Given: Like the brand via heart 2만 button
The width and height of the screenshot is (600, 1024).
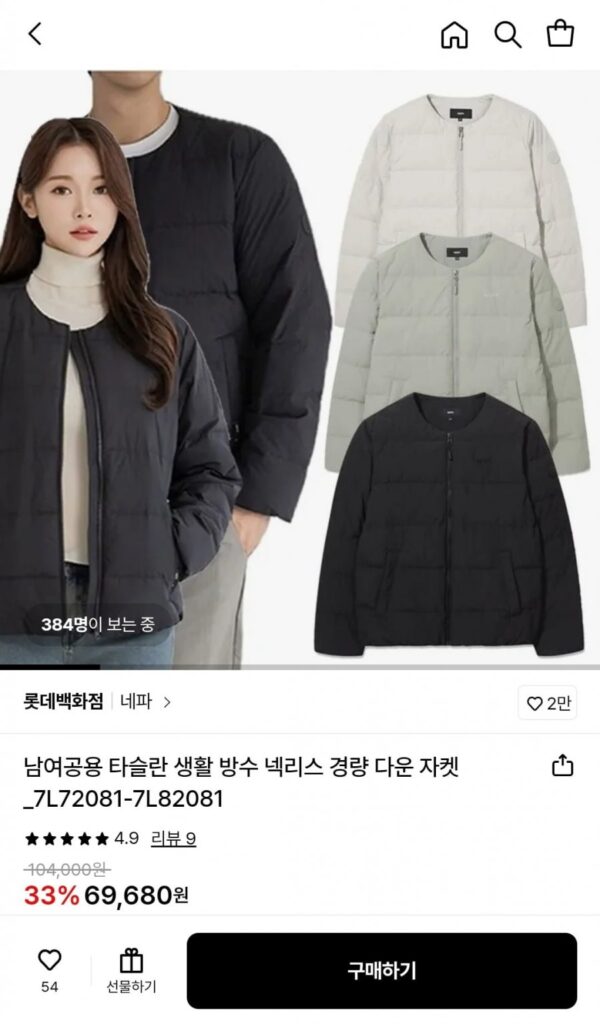Looking at the screenshot, I should tap(549, 703).
